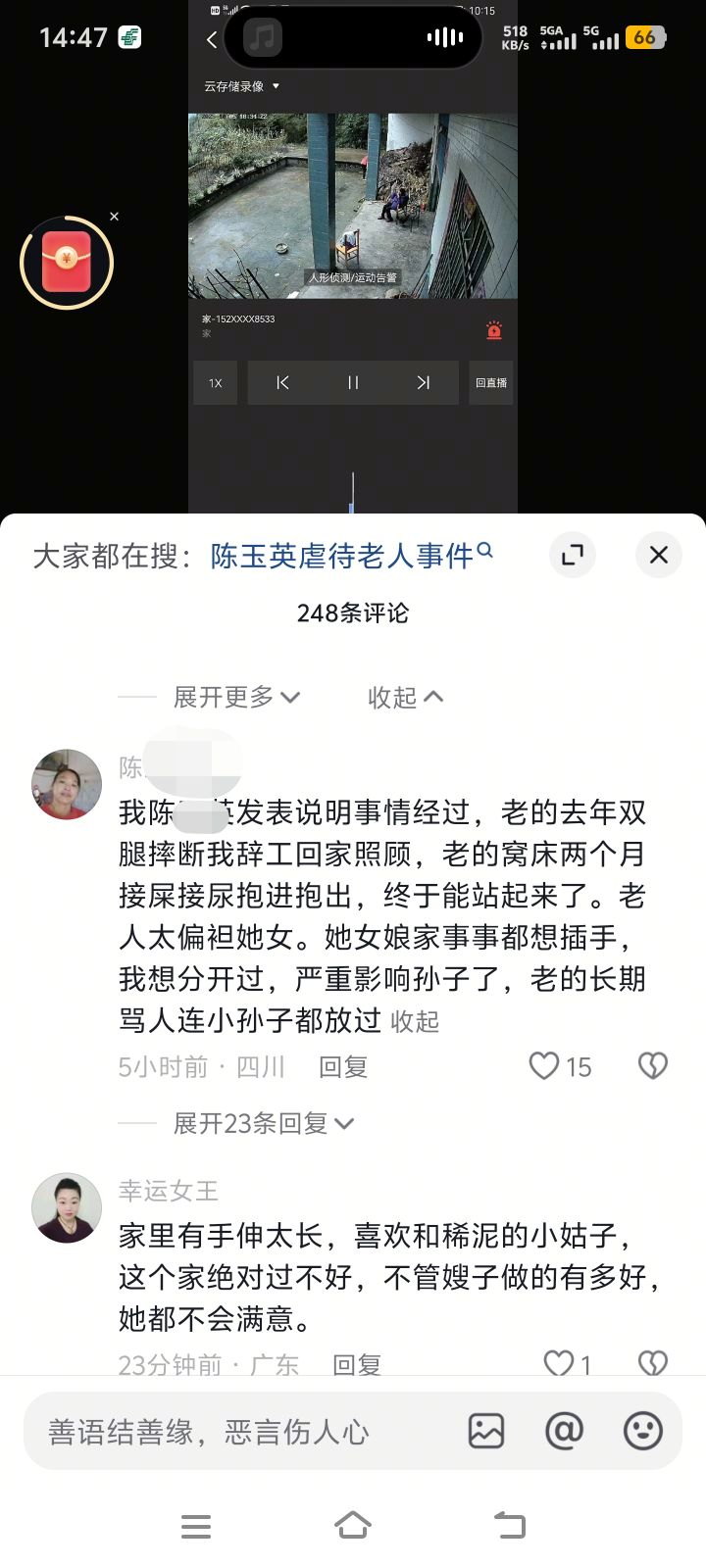This screenshot has width=706, height=1568.
Task: Expand 23 replies under the comment
Action: [x=262, y=1123]
